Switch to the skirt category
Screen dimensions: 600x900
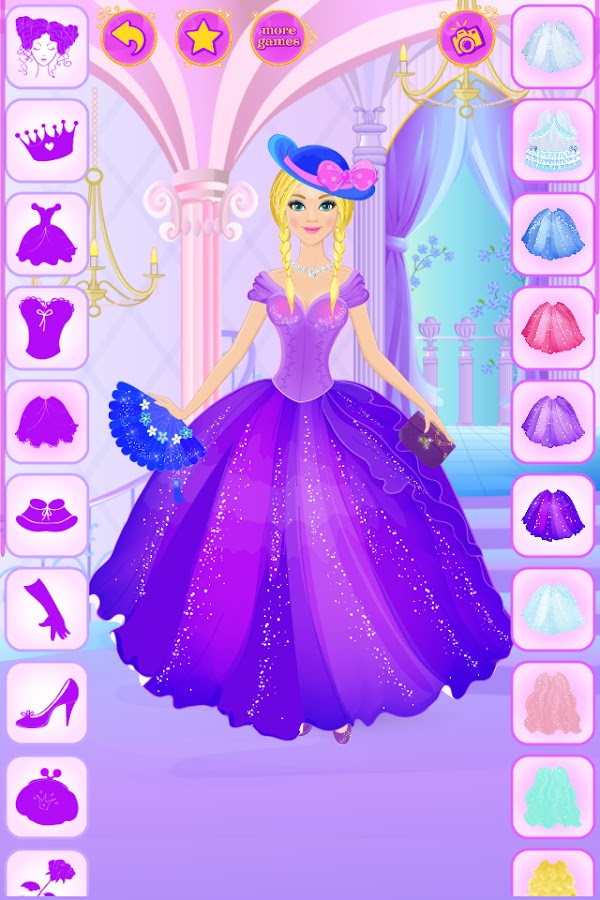tap(47, 421)
